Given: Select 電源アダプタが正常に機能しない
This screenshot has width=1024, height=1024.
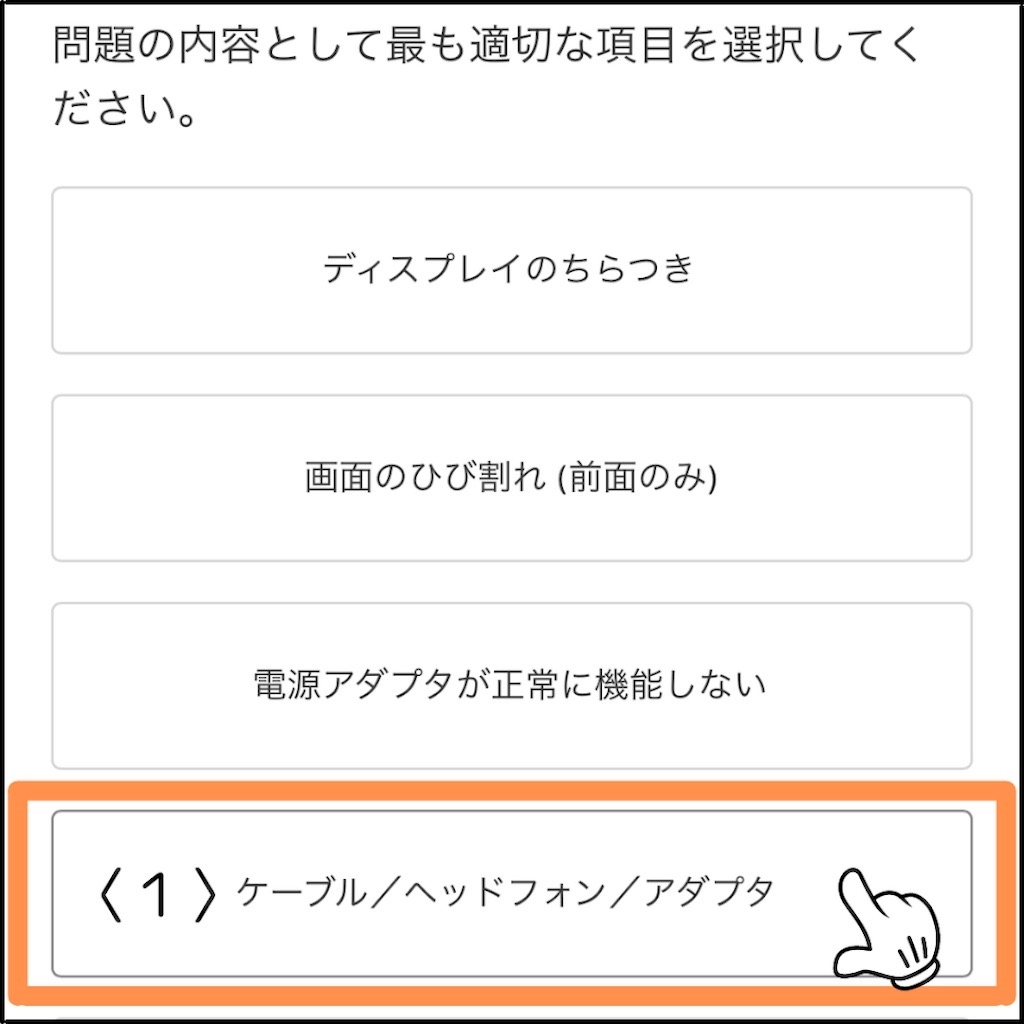Looking at the screenshot, I should coord(511,686).
